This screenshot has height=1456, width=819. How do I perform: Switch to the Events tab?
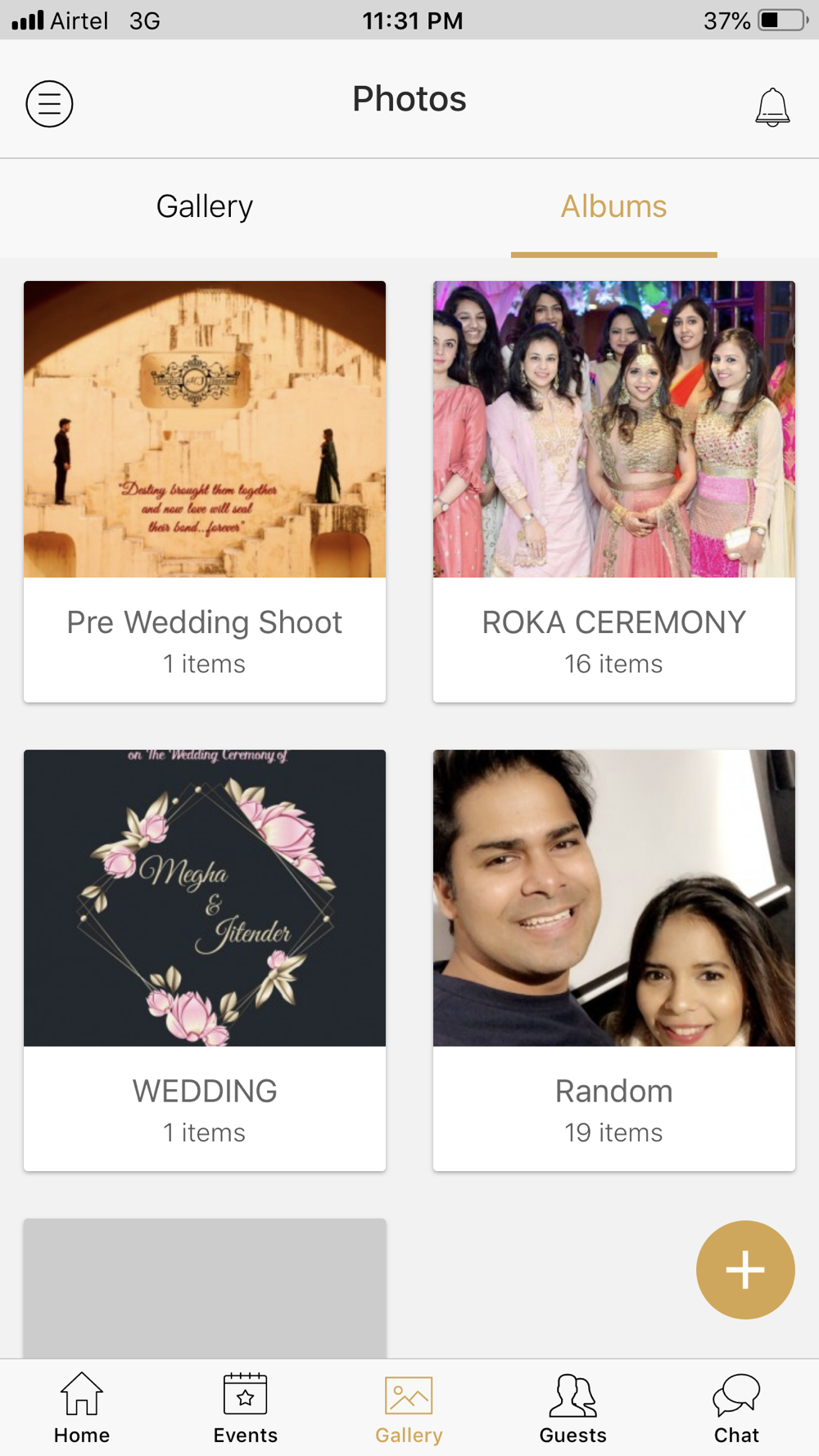point(246,1409)
